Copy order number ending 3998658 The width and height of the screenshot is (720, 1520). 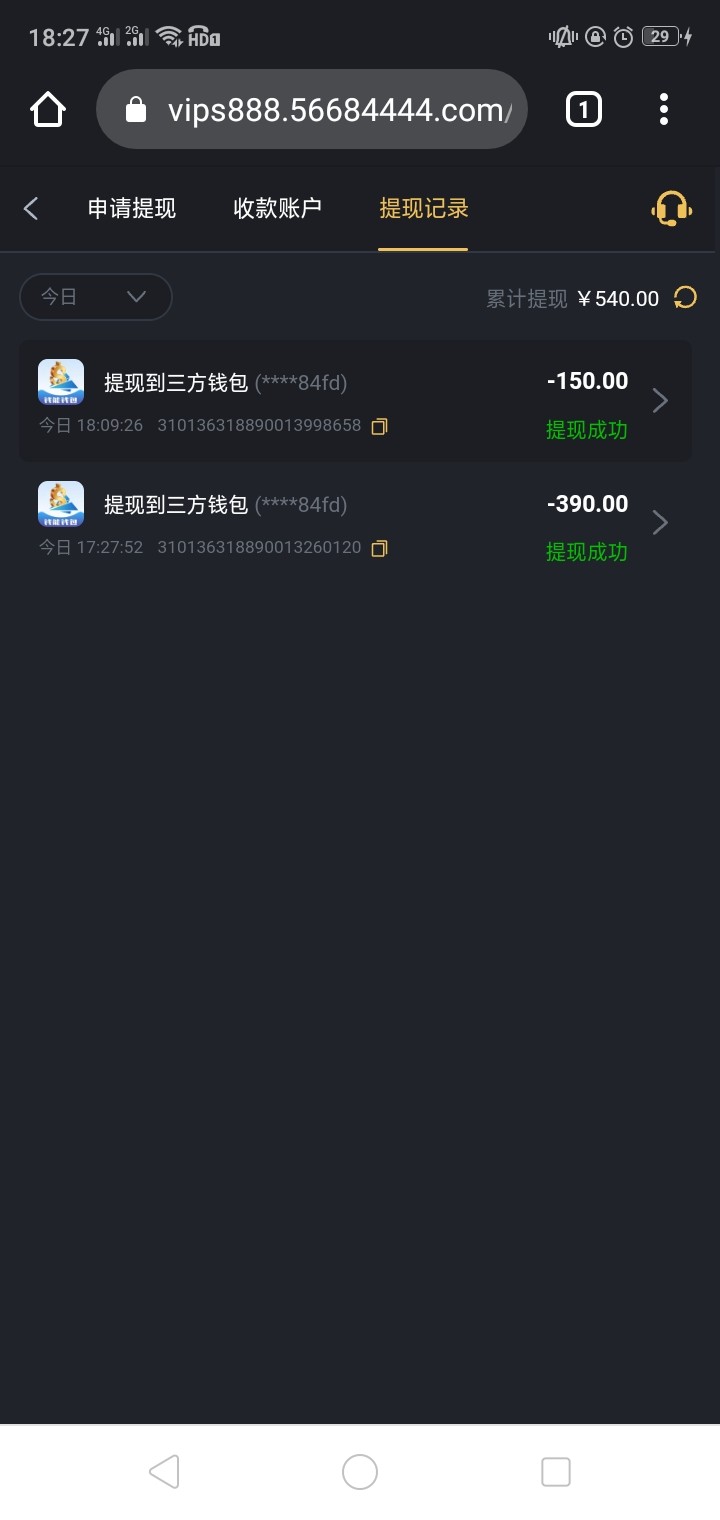tap(379, 426)
